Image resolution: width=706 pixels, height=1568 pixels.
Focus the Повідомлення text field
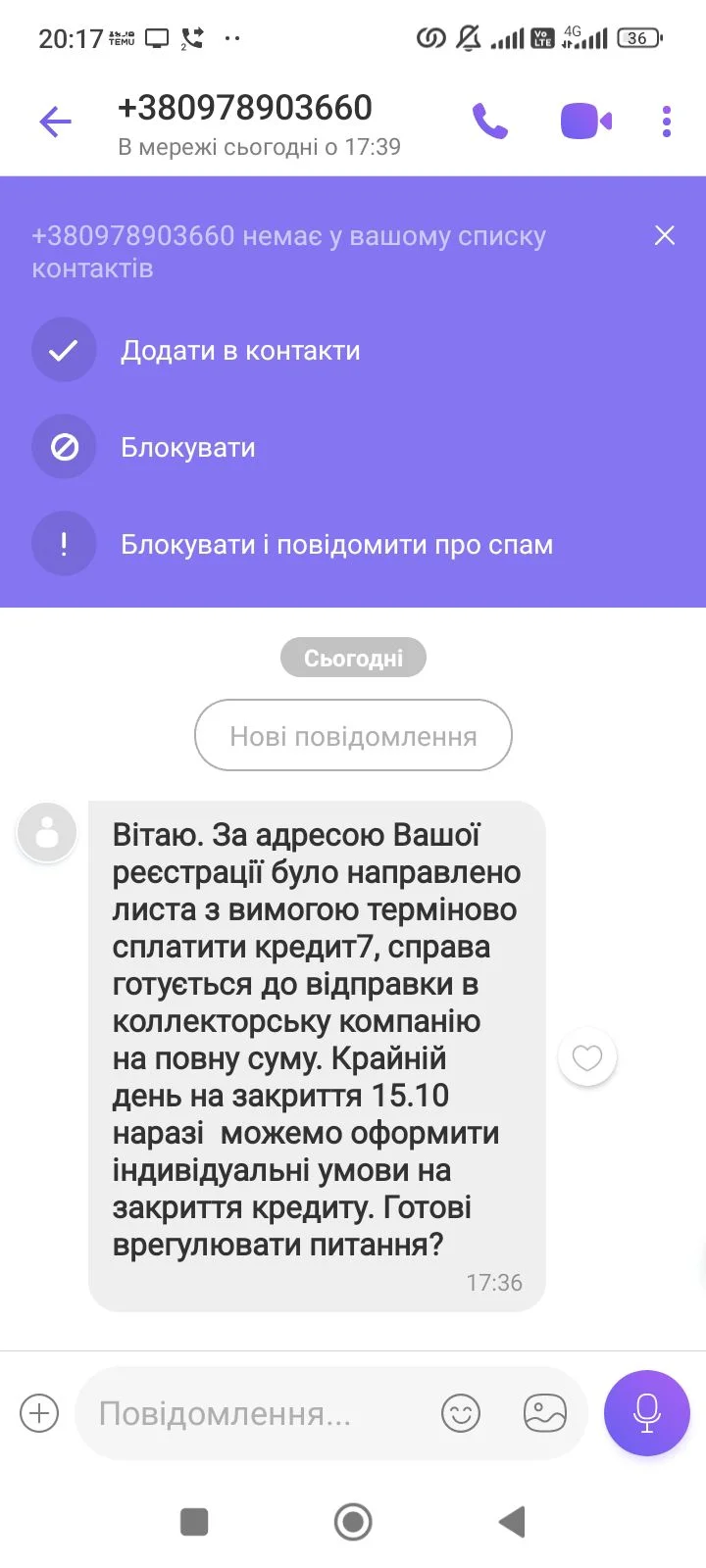(x=255, y=1413)
